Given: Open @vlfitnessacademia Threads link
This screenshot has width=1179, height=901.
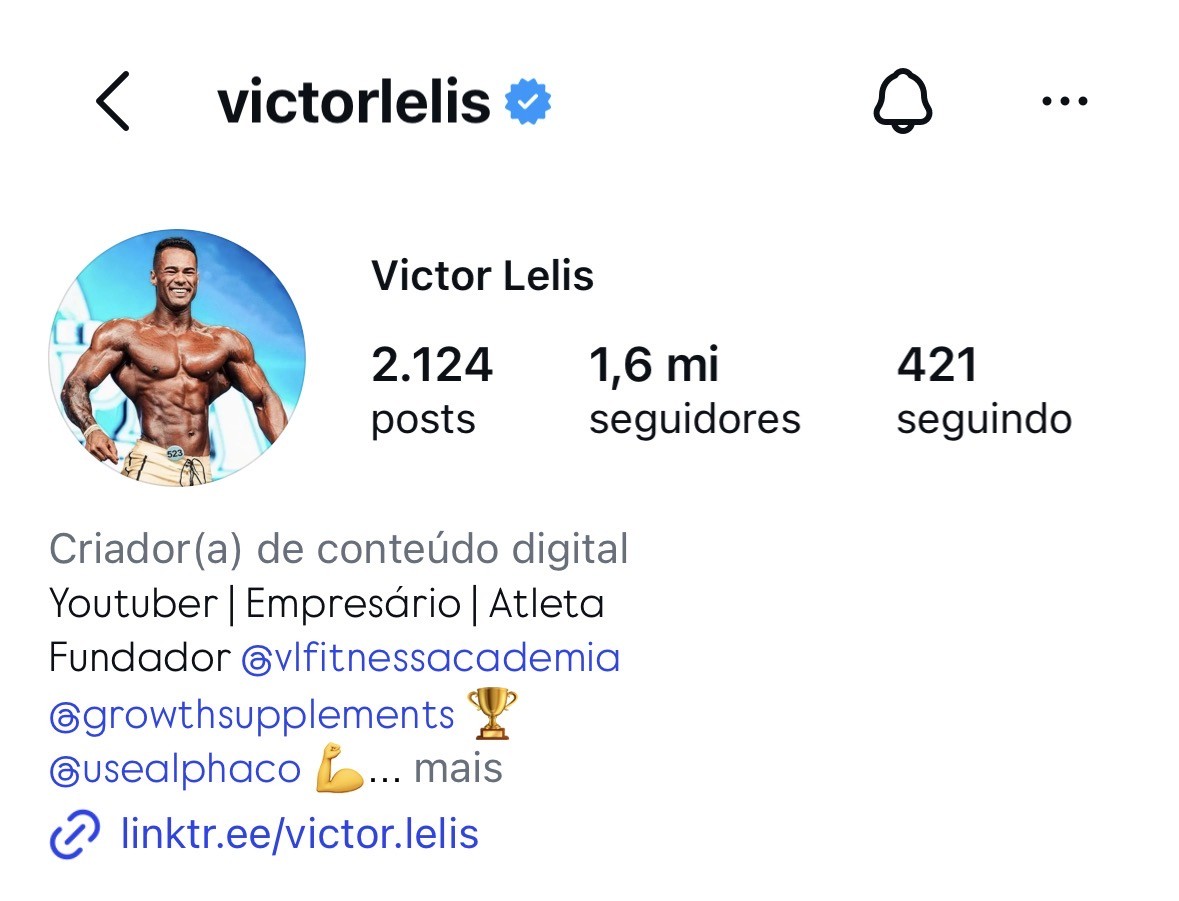Looking at the screenshot, I should tap(430, 658).
